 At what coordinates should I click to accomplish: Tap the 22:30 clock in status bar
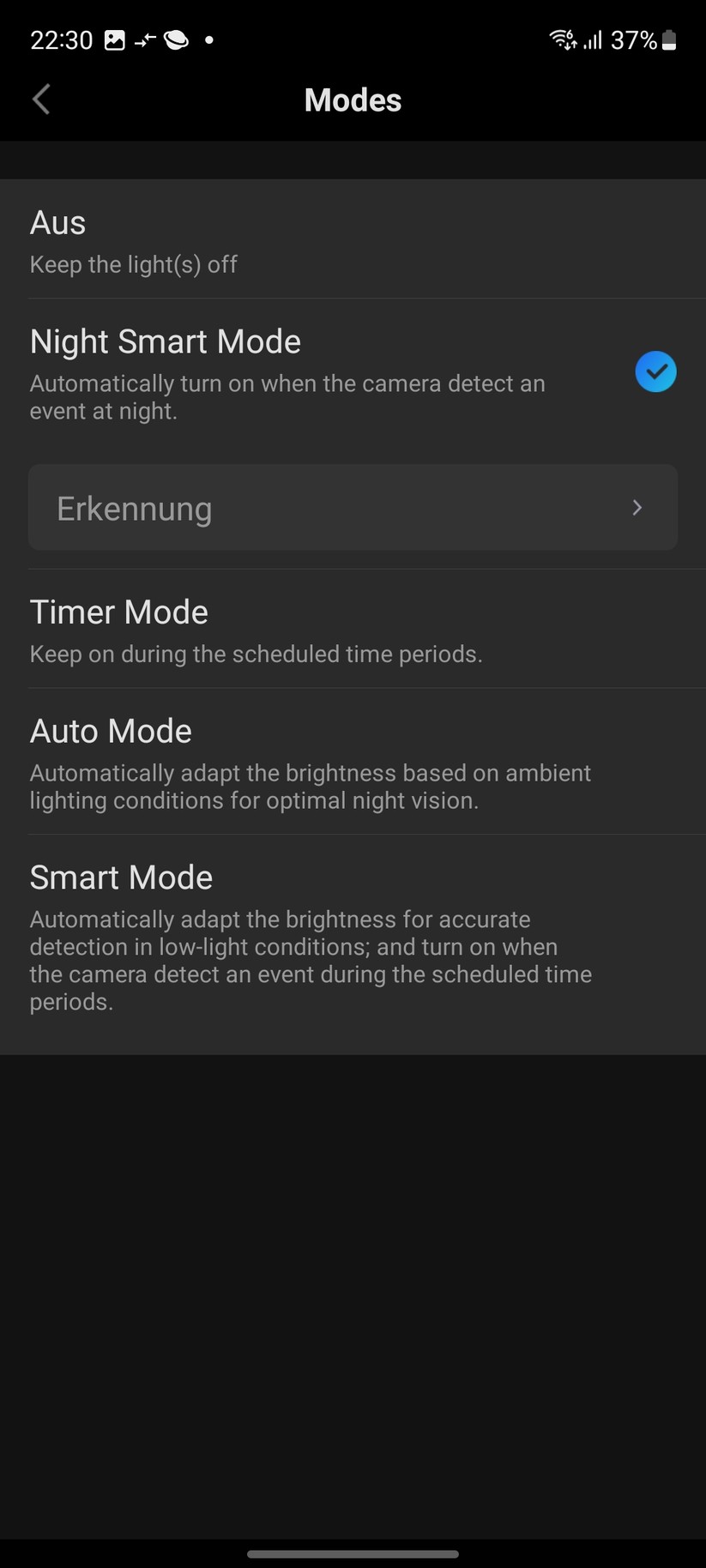(x=60, y=39)
